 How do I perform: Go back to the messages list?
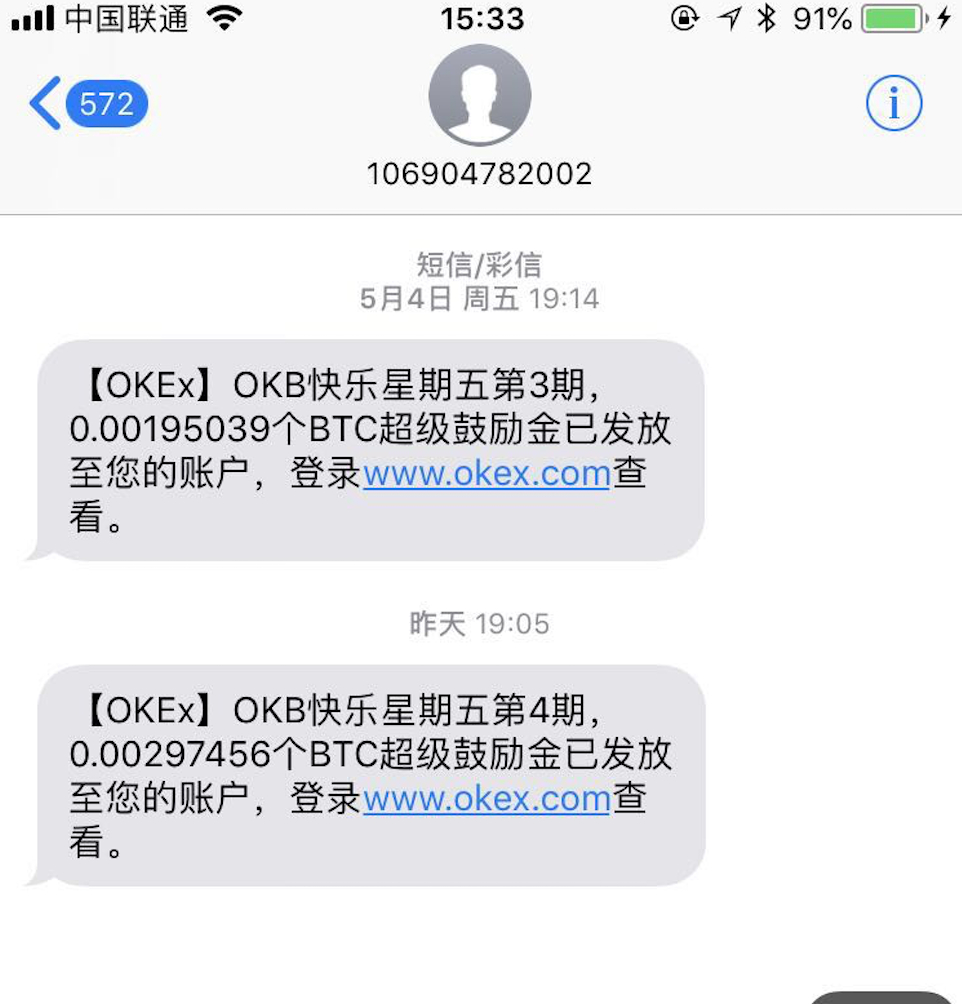coord(88,103)
